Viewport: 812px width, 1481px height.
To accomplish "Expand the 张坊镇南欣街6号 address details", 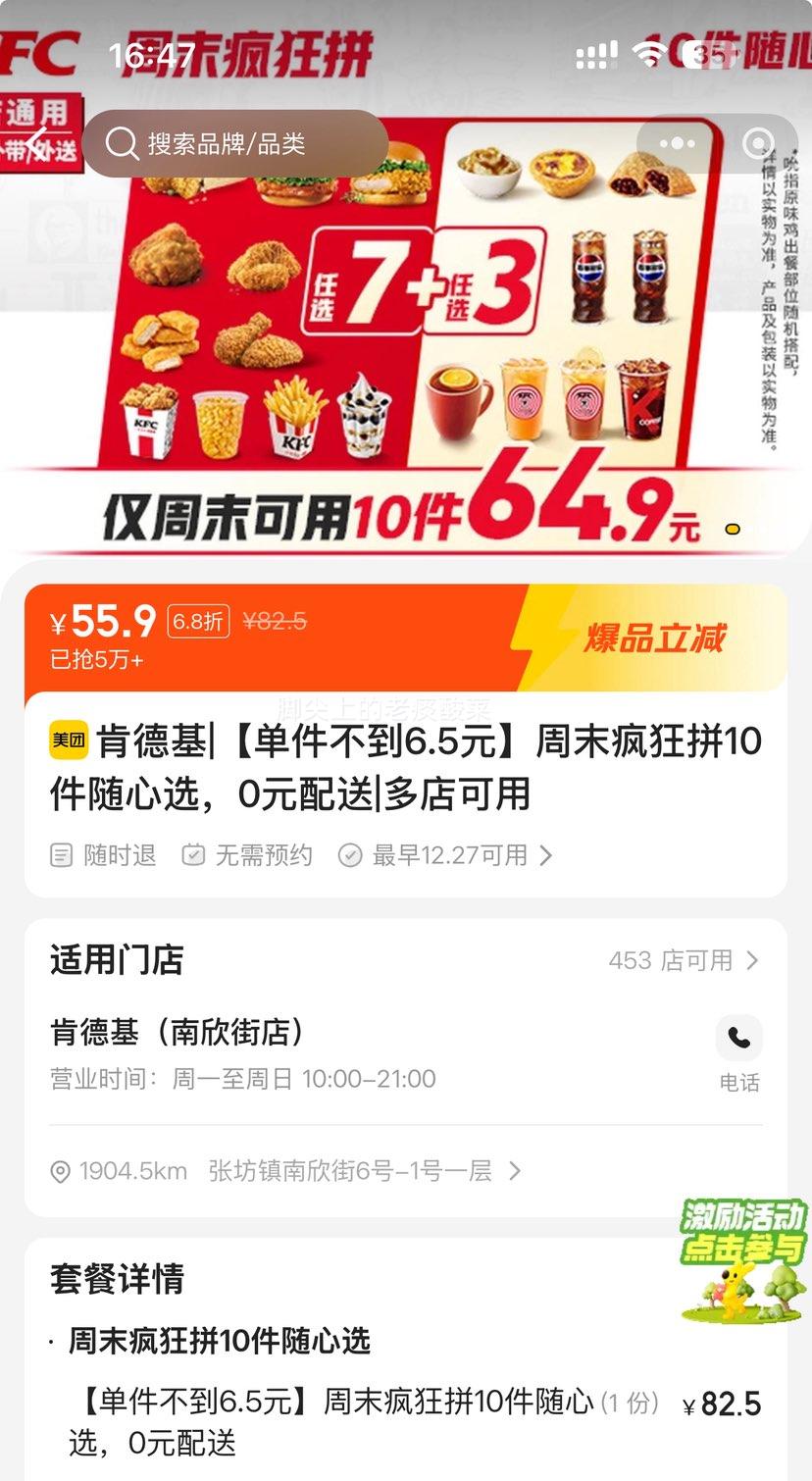I will [514, 1171].
